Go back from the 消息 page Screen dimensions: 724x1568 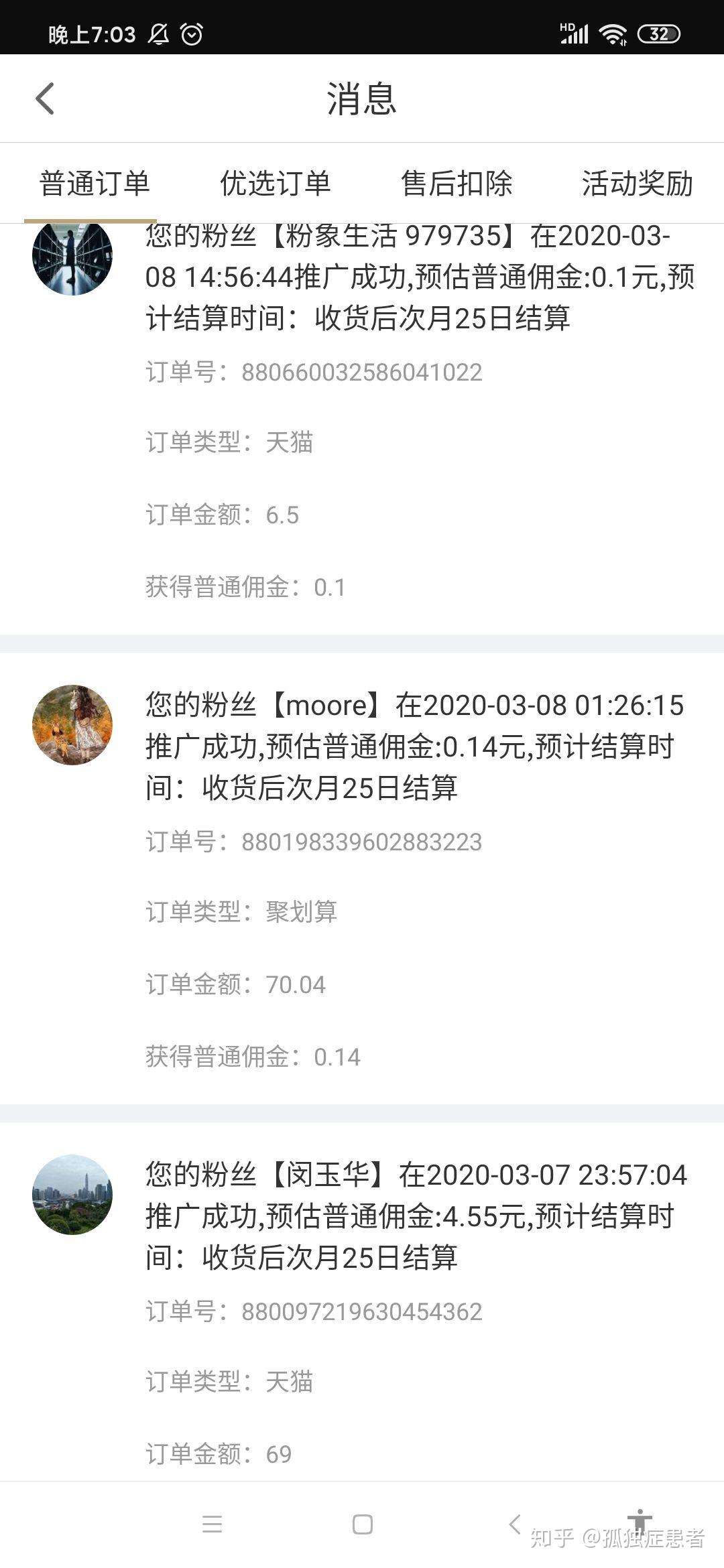pyautogui.click(x=45, y=99)
